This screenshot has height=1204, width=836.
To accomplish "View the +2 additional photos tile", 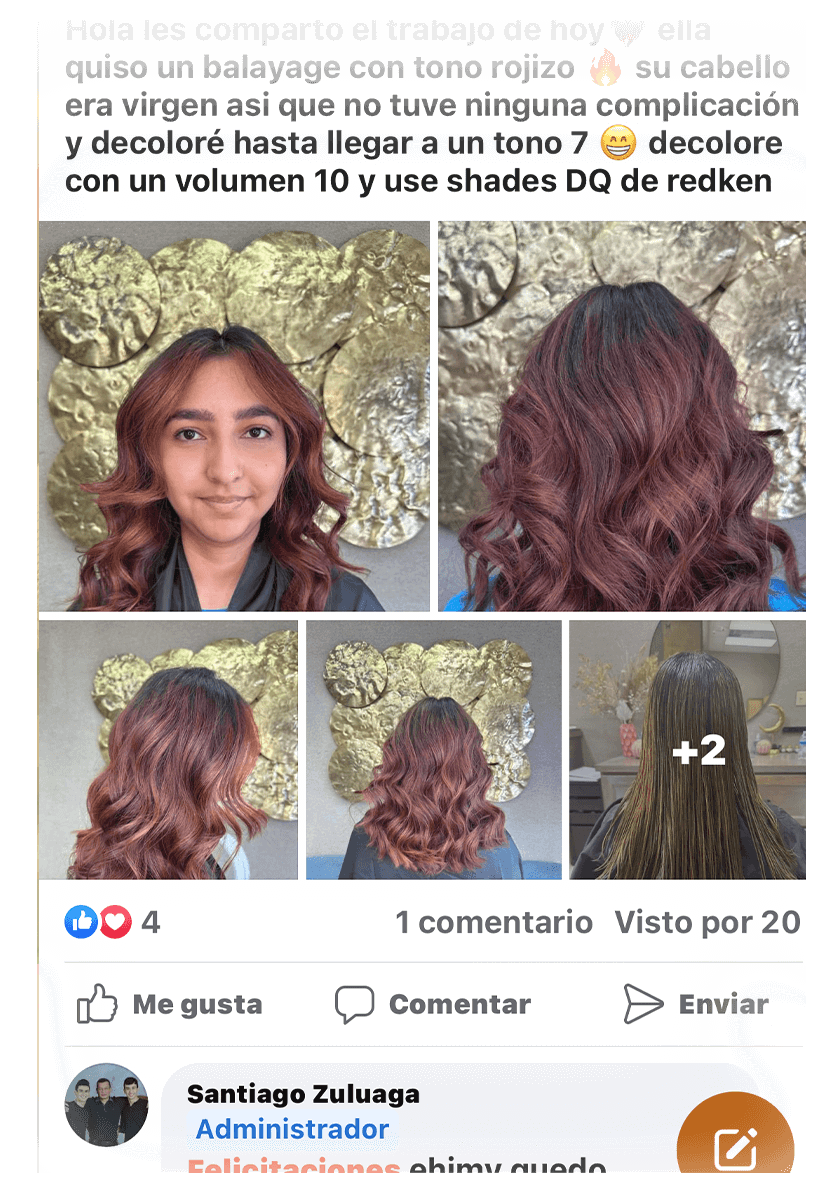I will click(x=687, y=750).
